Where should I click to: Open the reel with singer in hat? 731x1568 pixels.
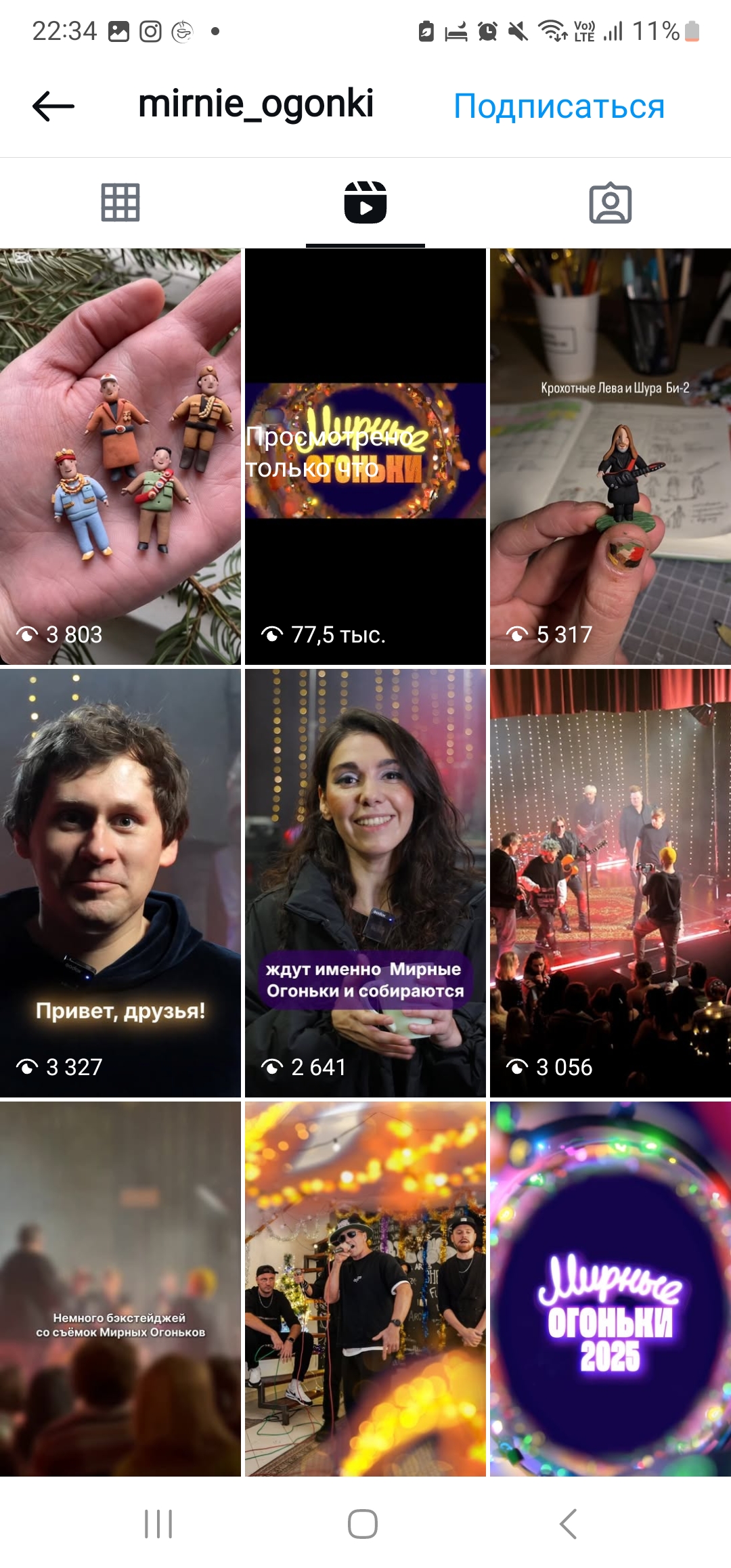click(x=365, y=1288)
